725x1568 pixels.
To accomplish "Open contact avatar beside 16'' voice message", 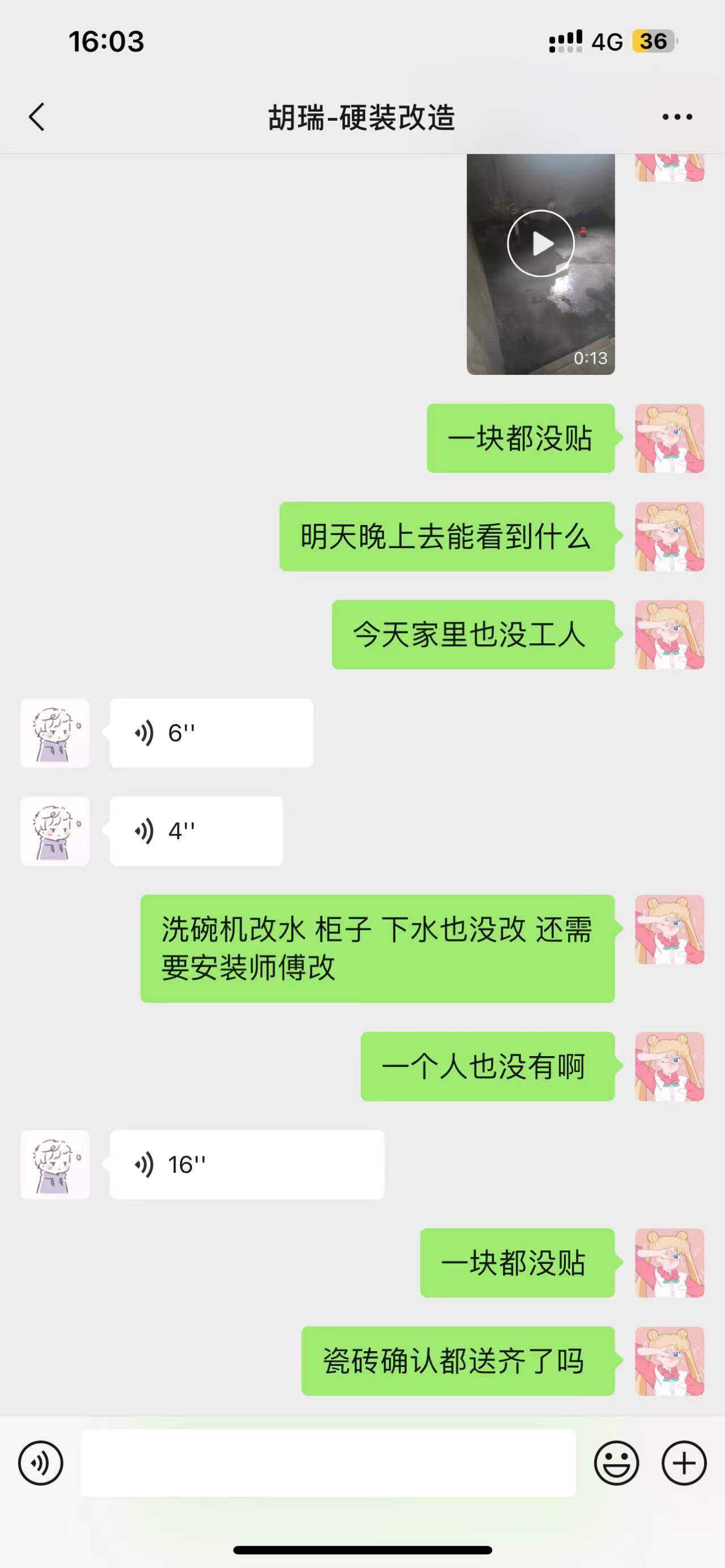I will coord(55,1164).
